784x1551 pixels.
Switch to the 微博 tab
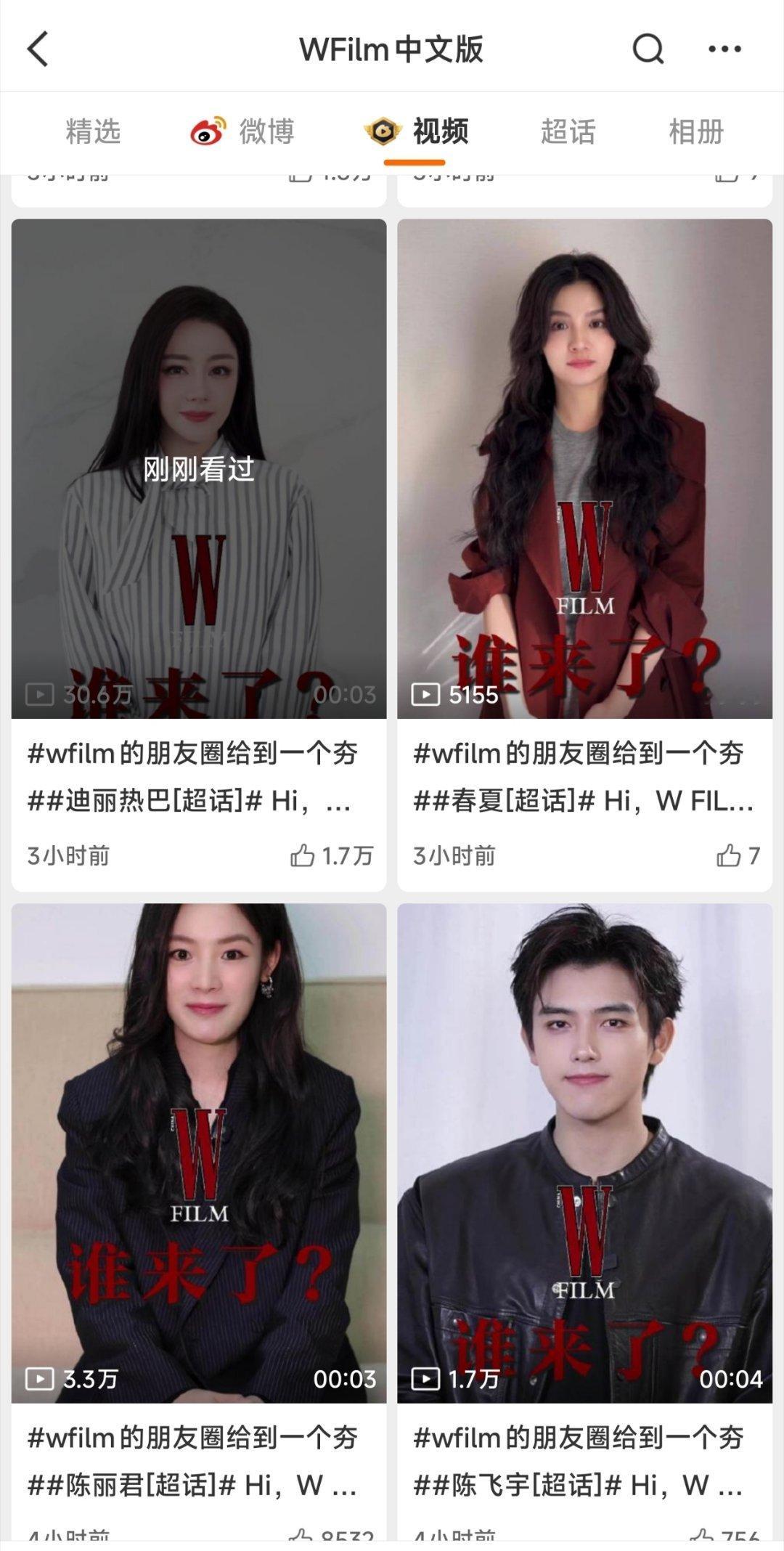(x=265, y=132)
